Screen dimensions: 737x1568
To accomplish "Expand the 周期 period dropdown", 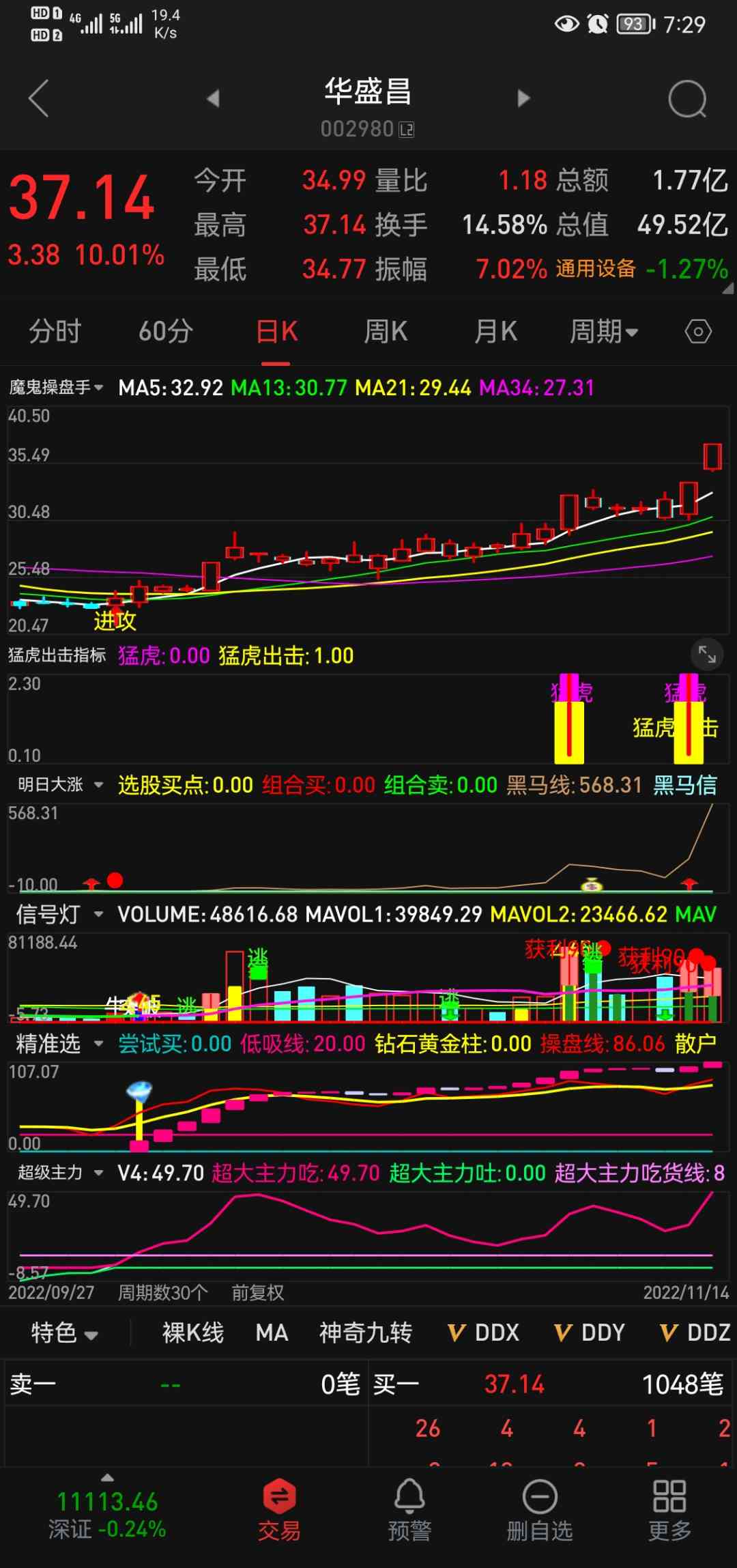I will pos(604,332).
